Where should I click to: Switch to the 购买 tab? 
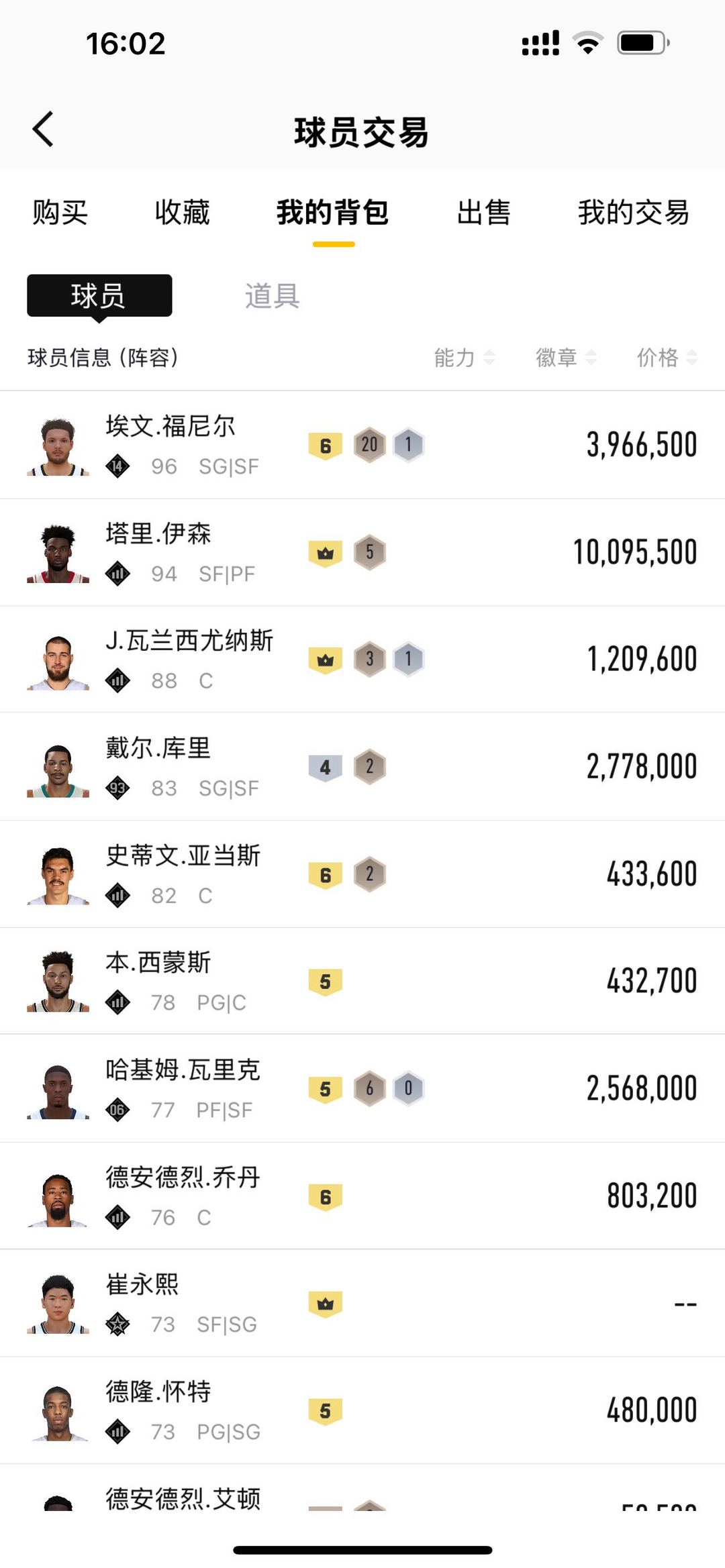pyautogui.click(x=60, y=213)
